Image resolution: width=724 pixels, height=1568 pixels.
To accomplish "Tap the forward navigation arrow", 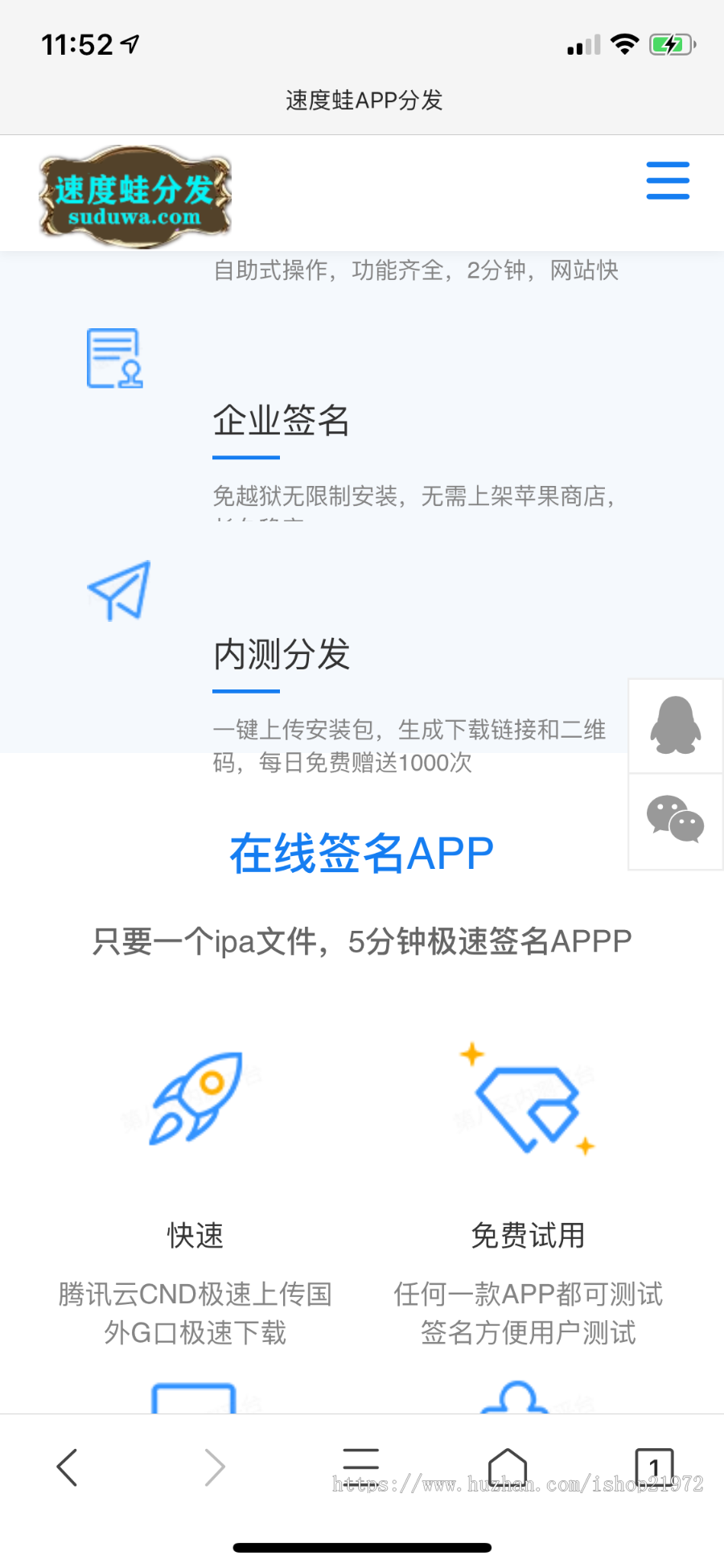I will click(214, 1466).
